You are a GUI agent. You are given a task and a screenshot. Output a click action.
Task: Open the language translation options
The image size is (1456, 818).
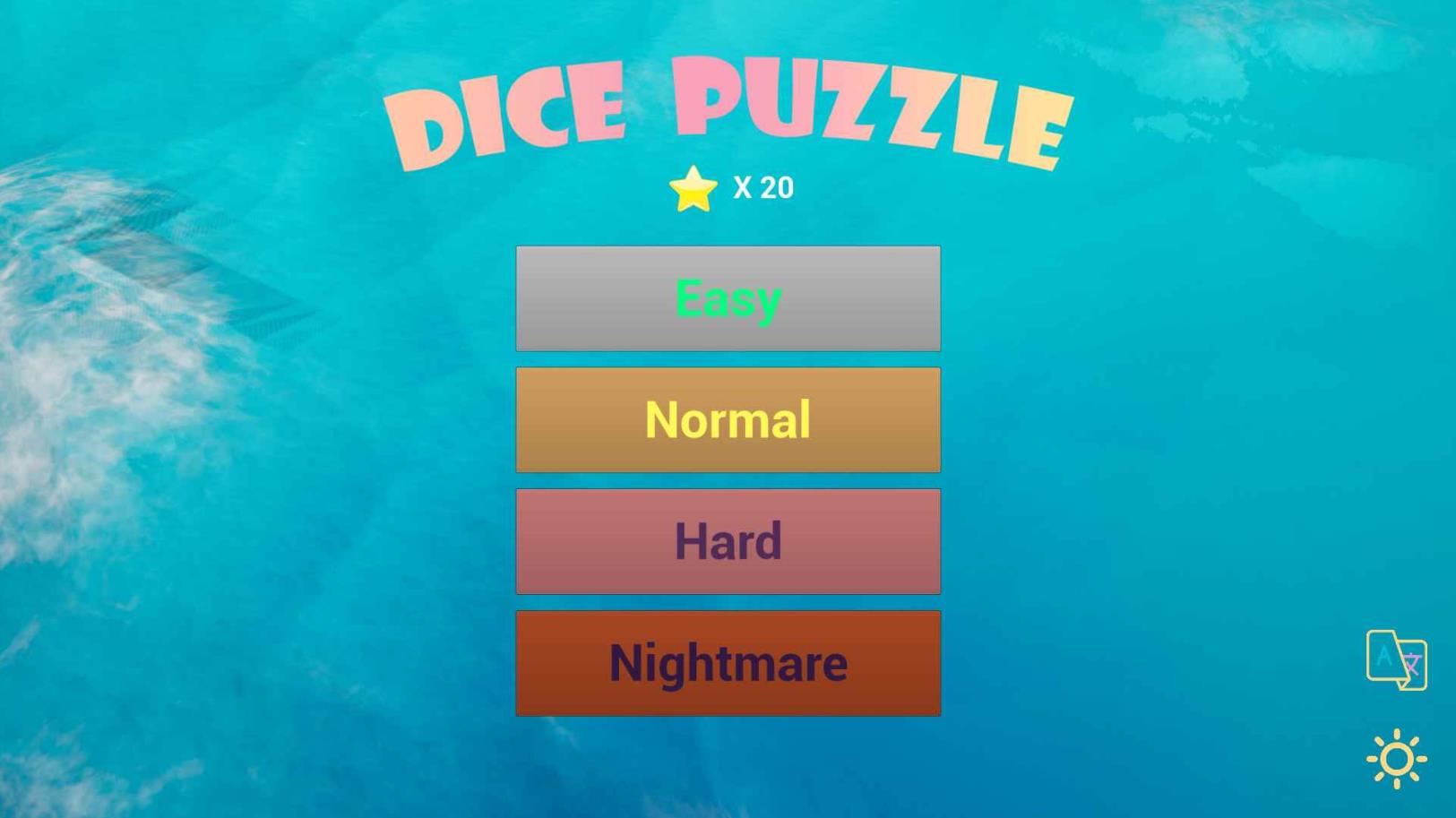(x=1396, y=660)
